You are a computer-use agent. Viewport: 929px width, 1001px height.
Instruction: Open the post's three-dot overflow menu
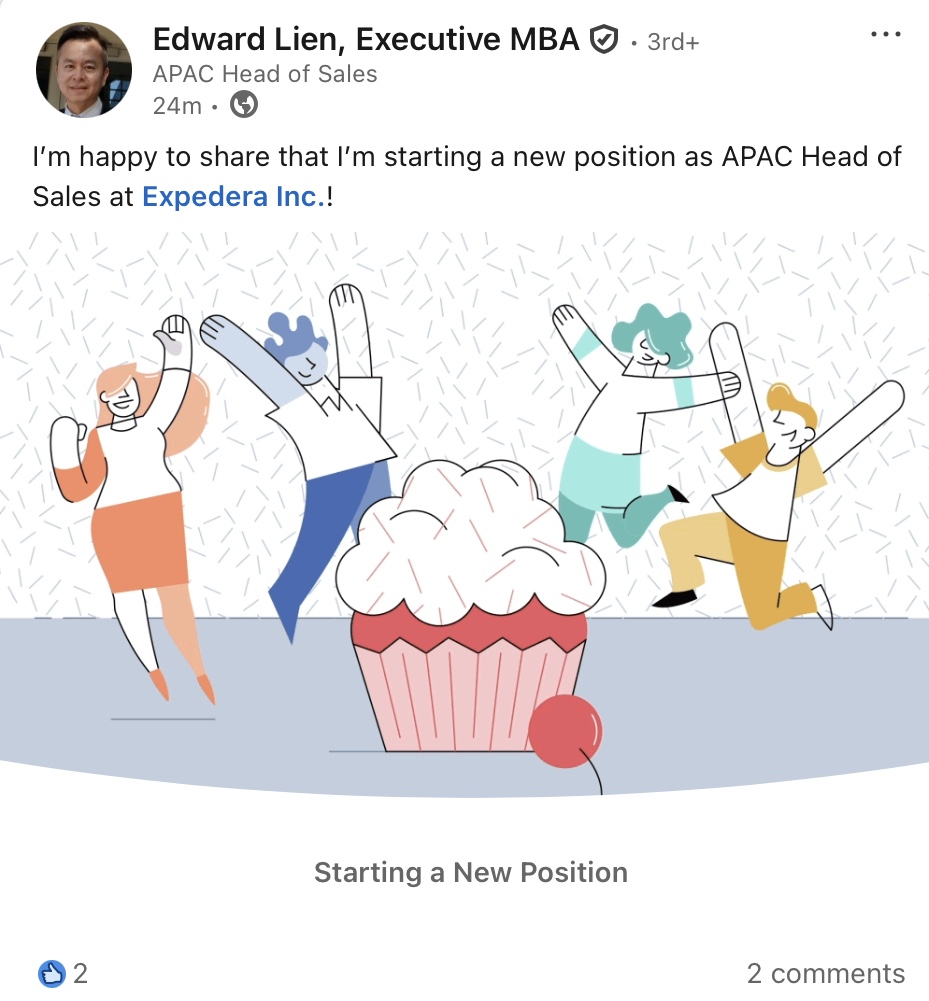click(885, 35)
